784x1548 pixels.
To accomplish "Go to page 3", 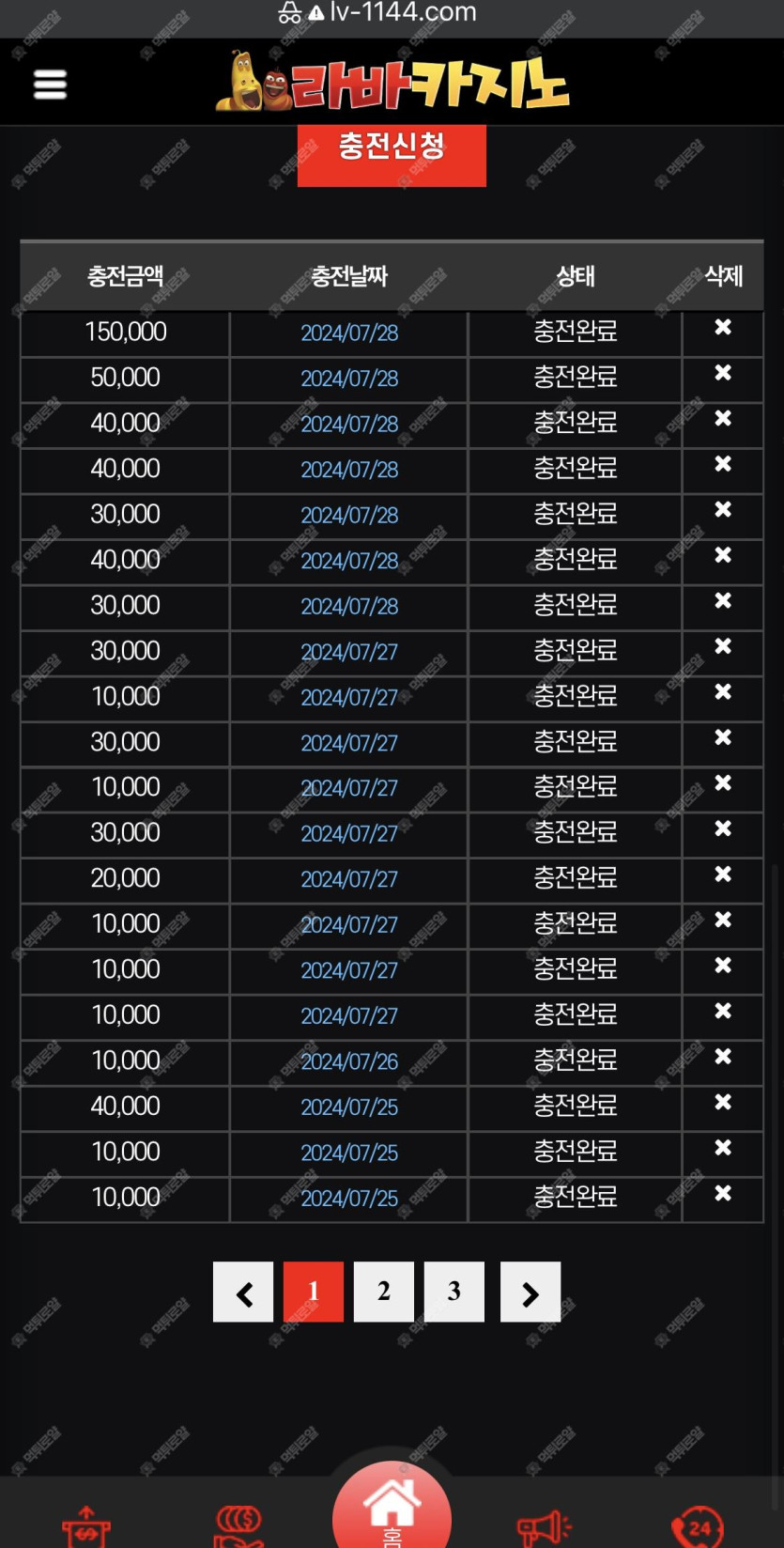I will pos(453,1292).
